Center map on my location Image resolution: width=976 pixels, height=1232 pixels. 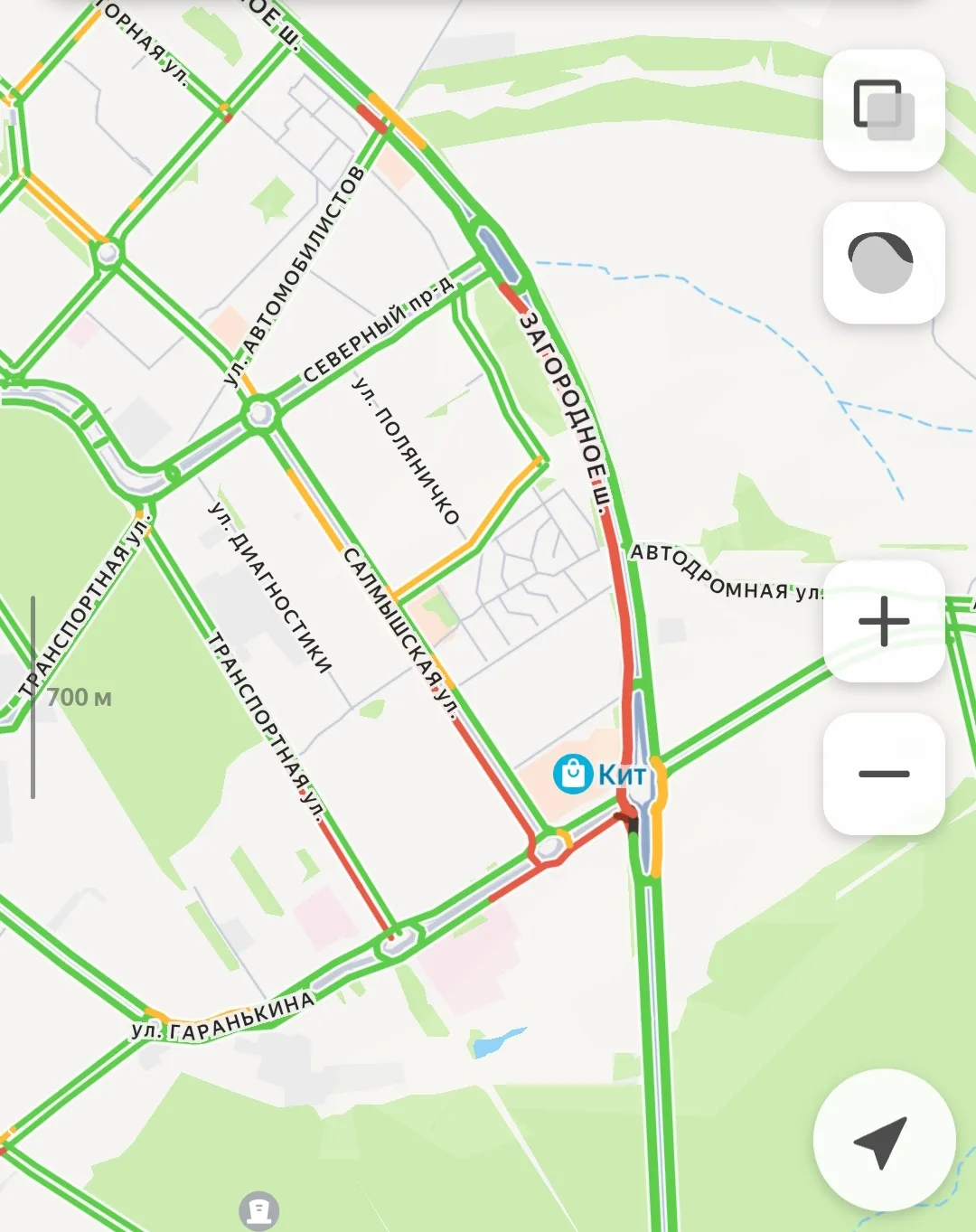click(883, 1141)
